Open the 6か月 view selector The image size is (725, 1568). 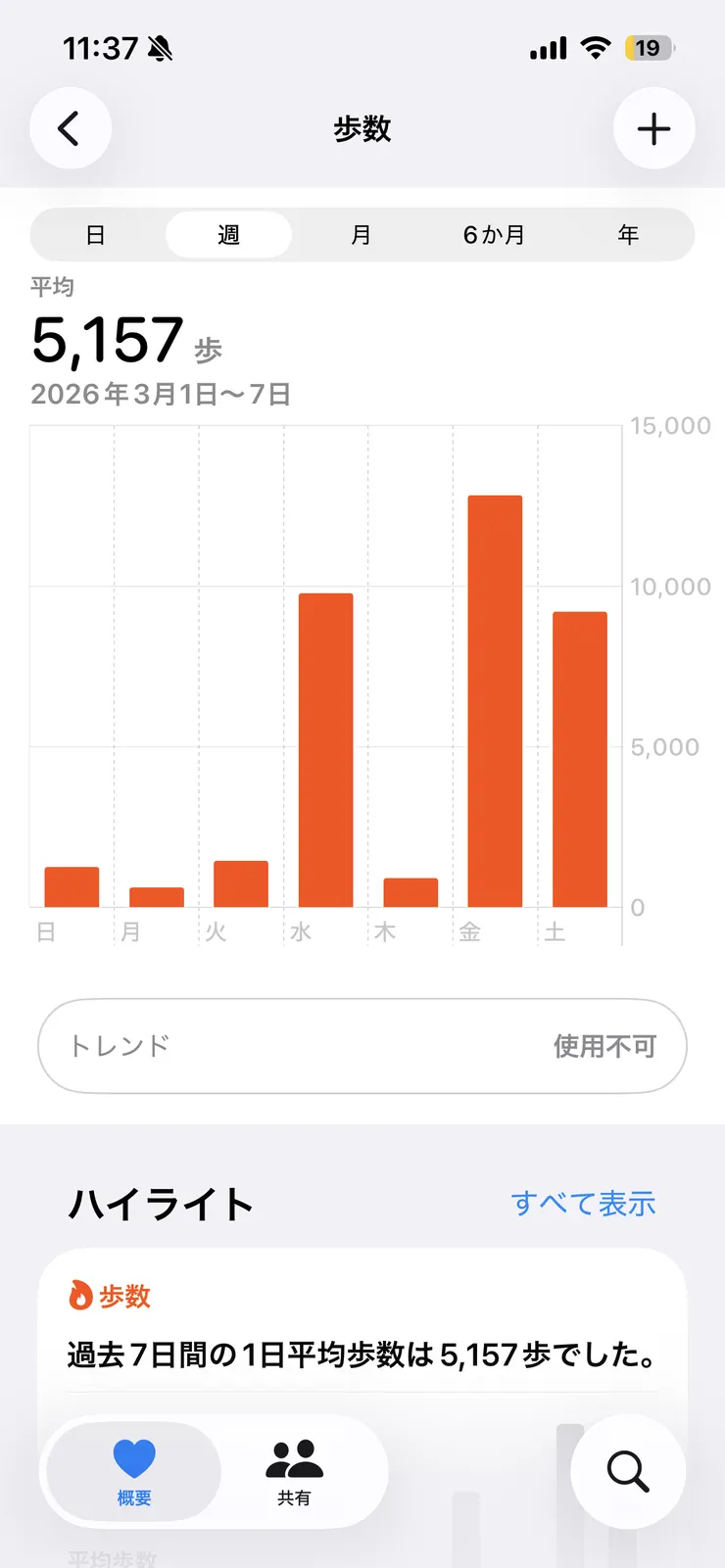pyautogui.click(x=493, y=234)
